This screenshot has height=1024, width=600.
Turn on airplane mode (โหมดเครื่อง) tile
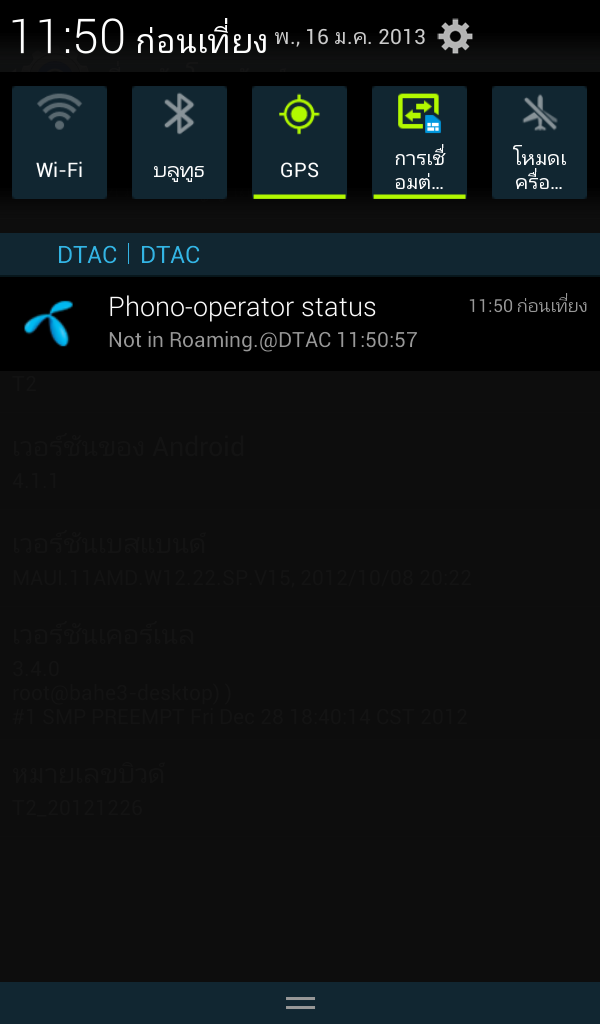539,142
